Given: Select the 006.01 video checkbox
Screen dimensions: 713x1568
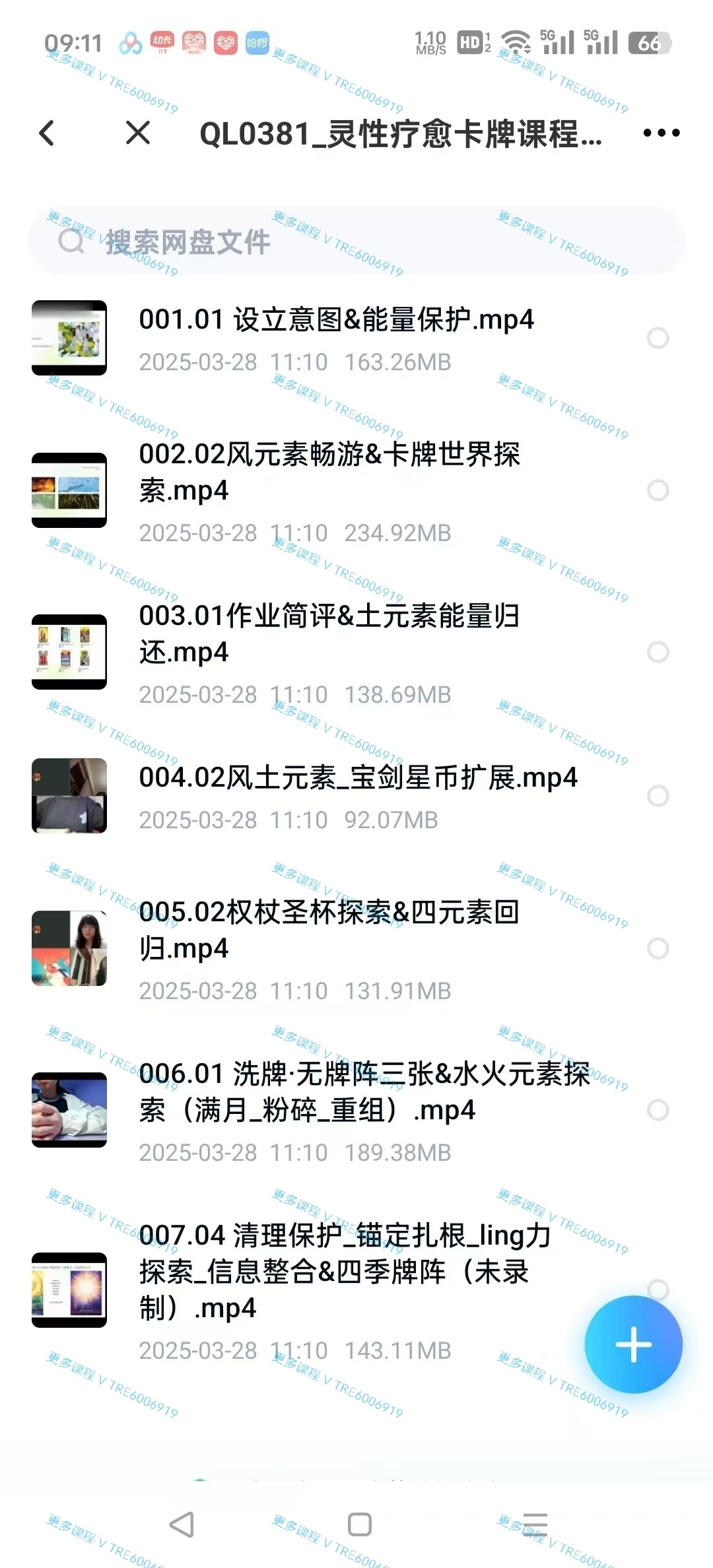Looking at the screenshot, I should pyautogui.click(x=658, y=1110).
